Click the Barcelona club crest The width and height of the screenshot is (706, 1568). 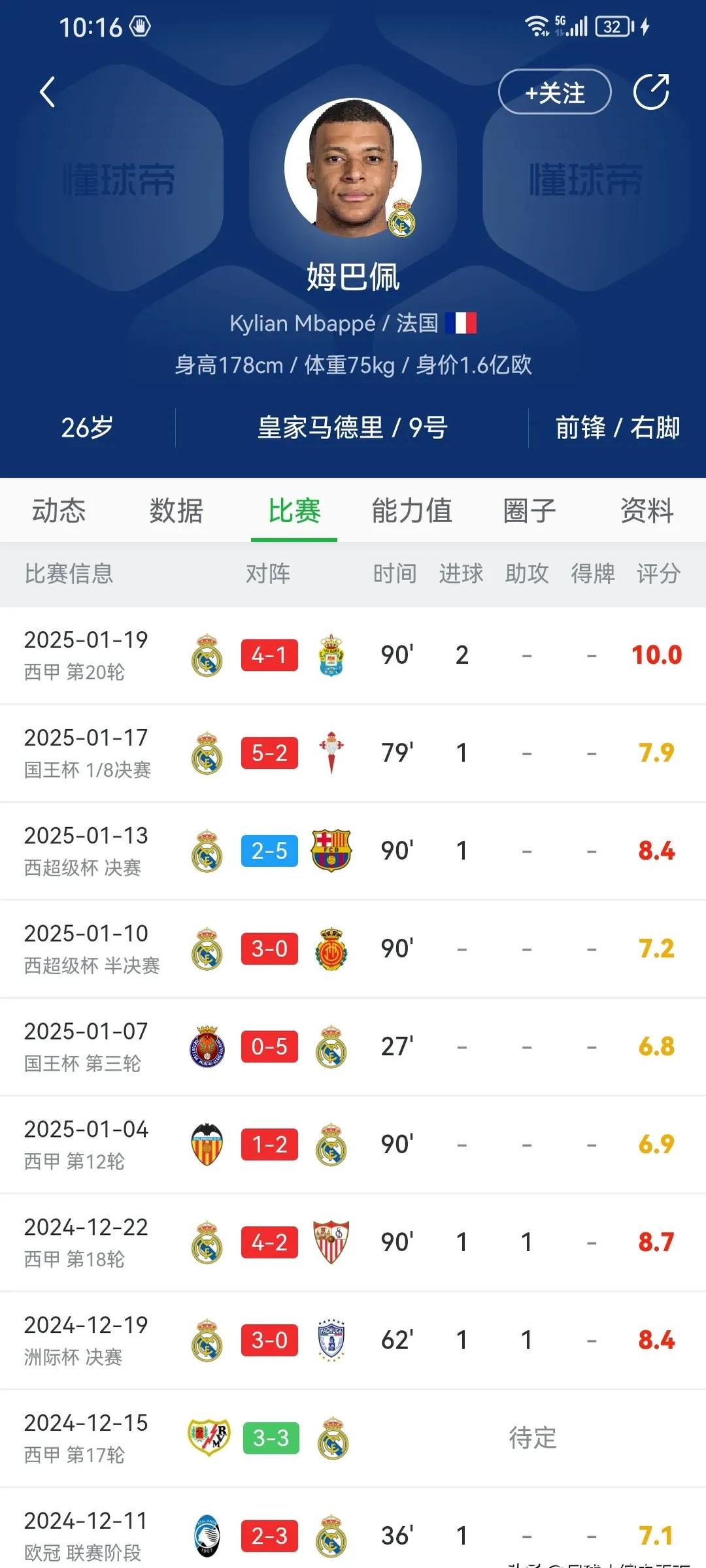pos(333,851)
